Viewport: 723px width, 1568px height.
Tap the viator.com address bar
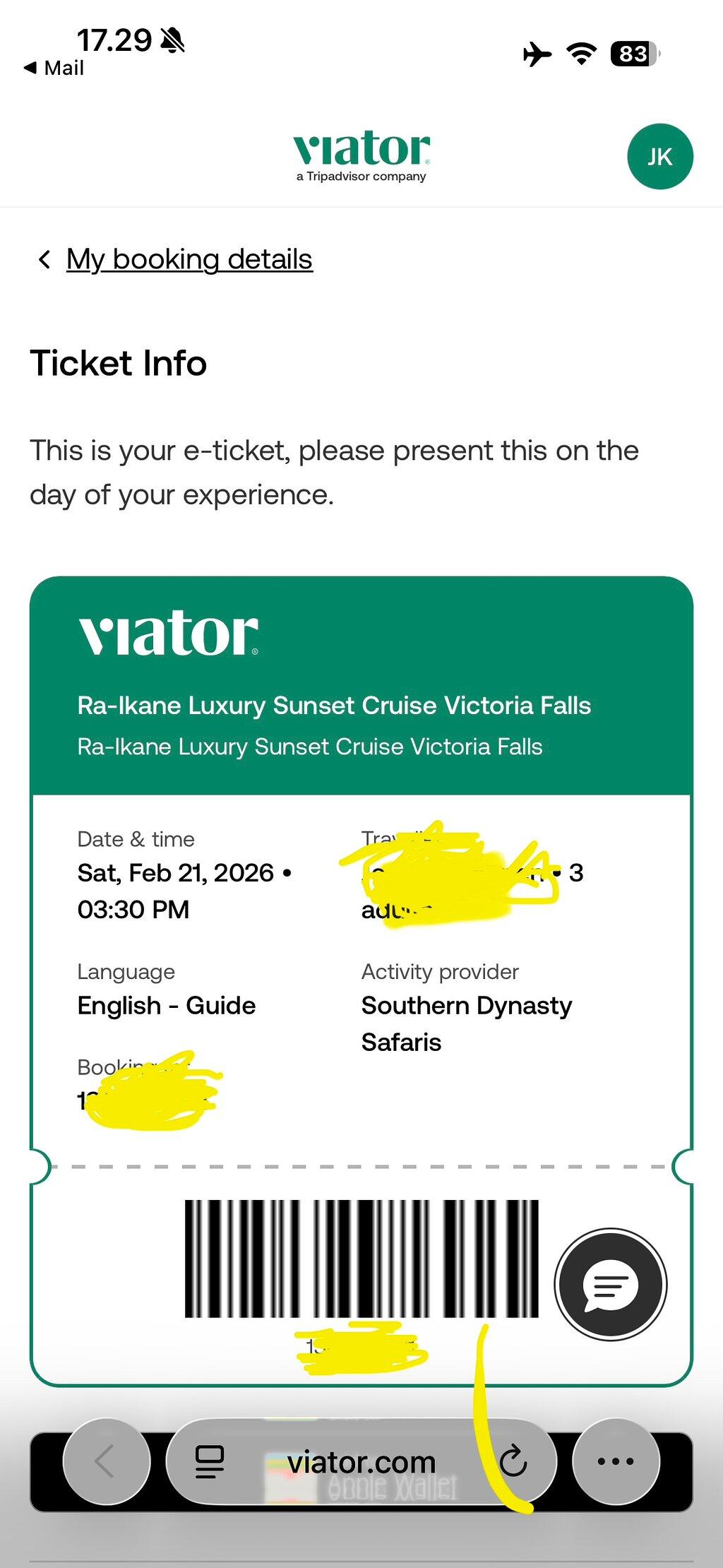point(361,1461)
